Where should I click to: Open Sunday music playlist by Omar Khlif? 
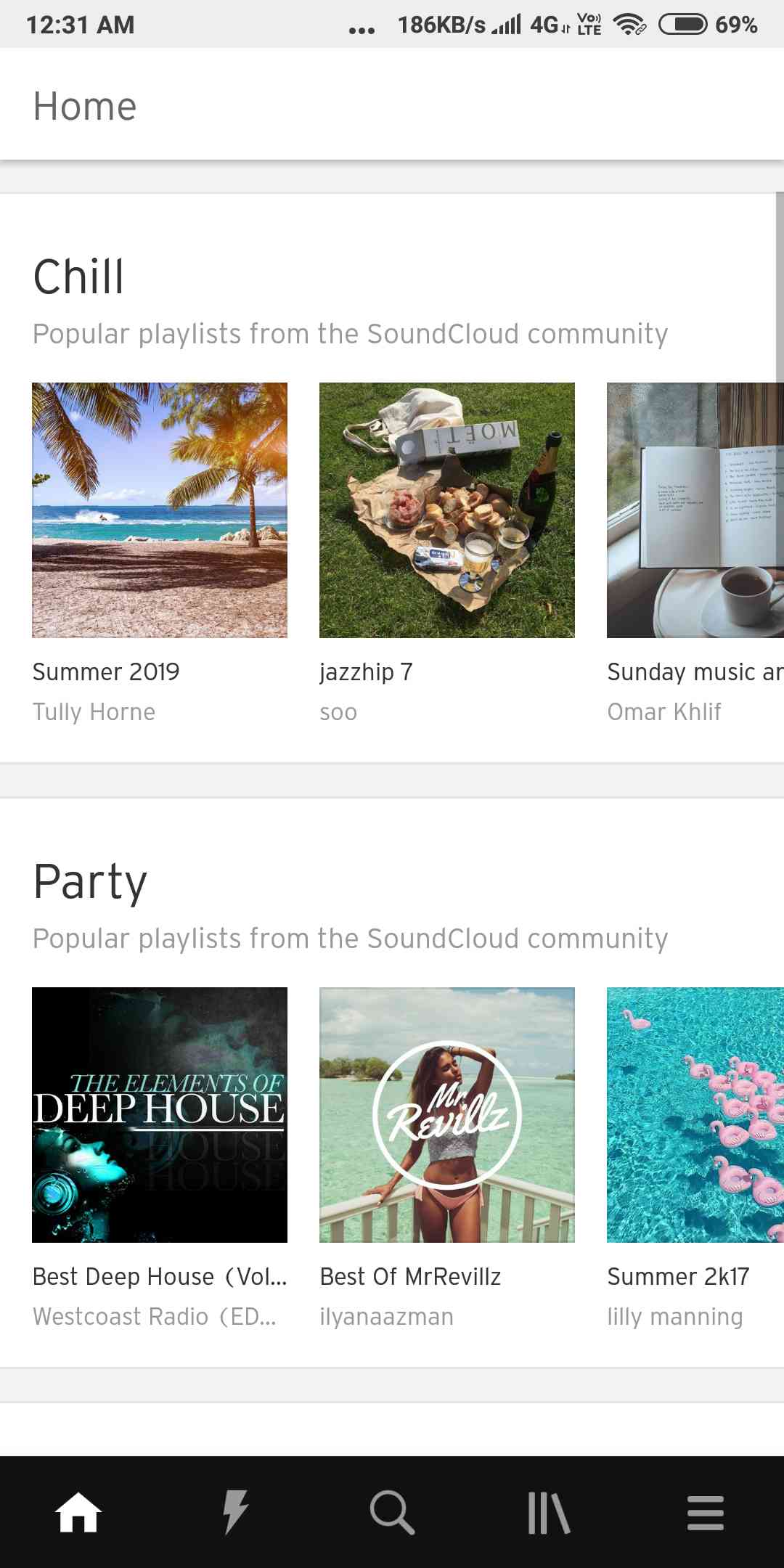[695, 510]
